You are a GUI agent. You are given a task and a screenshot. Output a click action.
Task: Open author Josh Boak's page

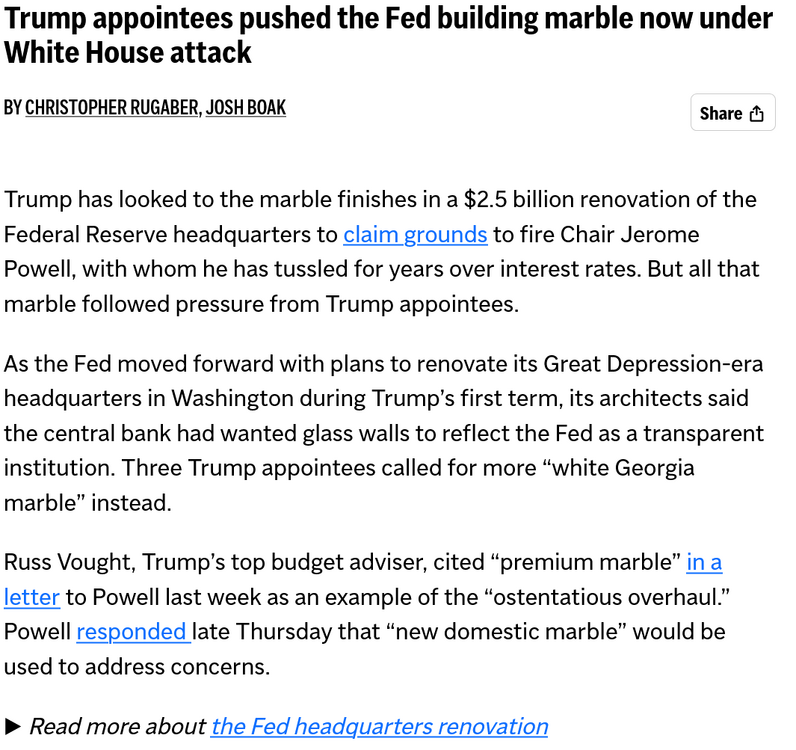246,108
